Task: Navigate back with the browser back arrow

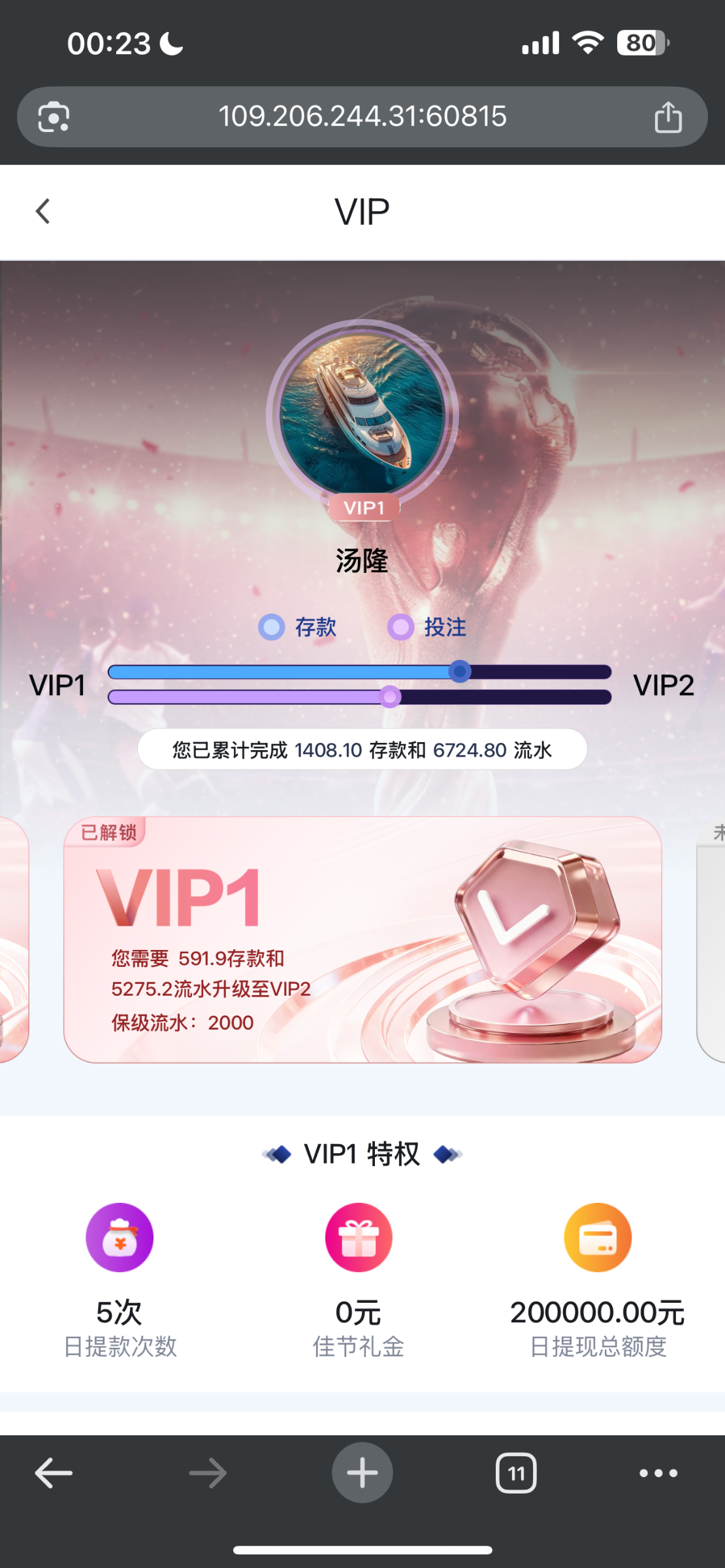Action: [x=54, y=1473]
